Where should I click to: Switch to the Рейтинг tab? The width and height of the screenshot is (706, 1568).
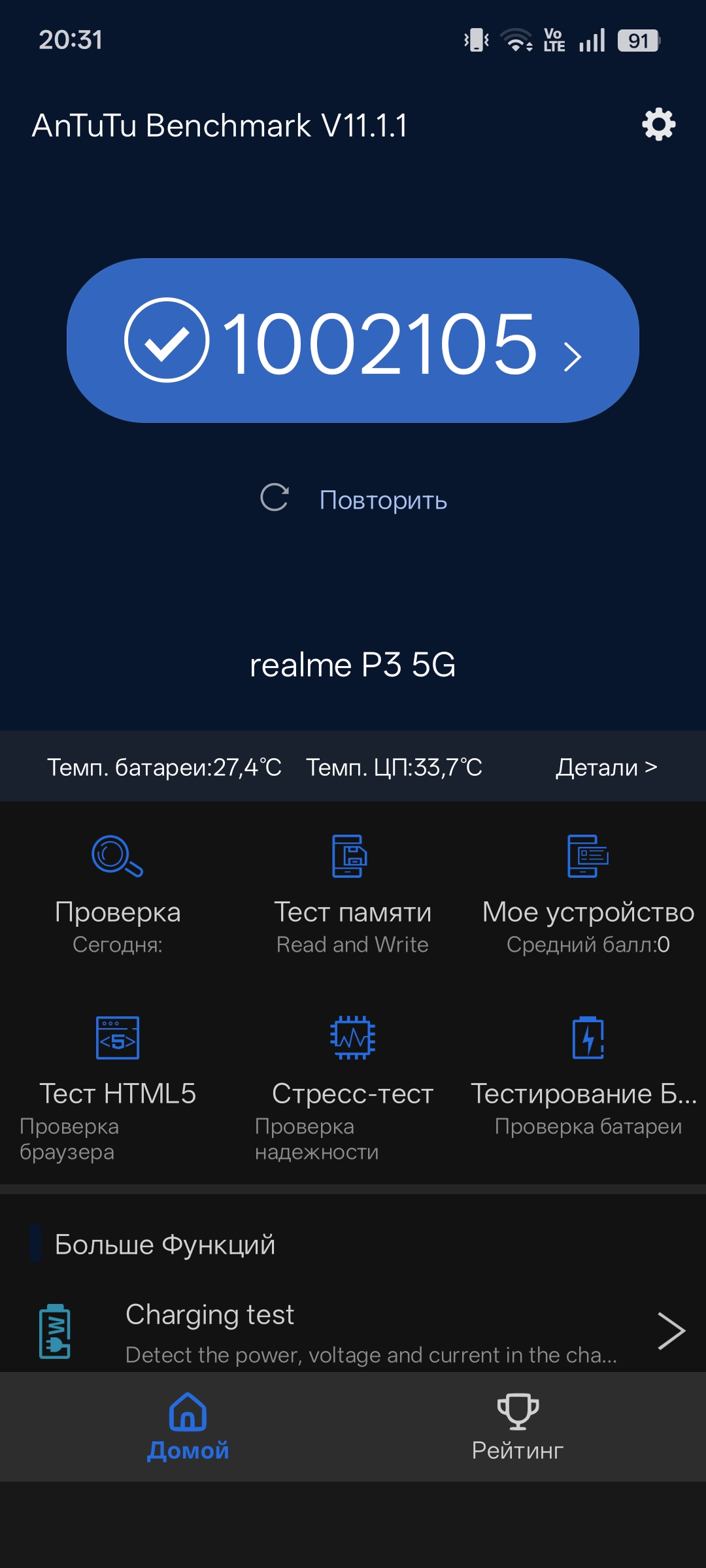(x=518, y=1427)
